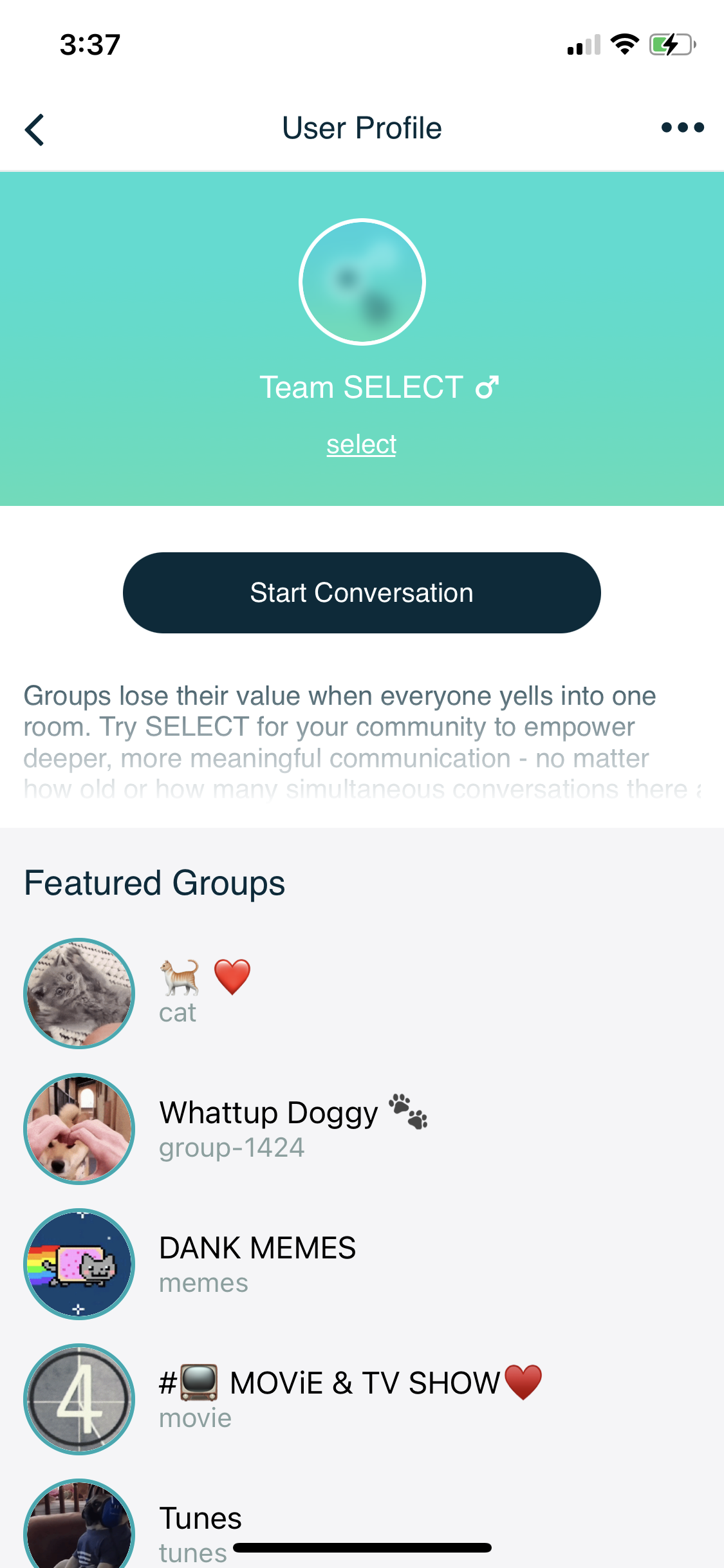Tap the Team SELECT profile avatar

pyautogui.click(x=362, y=282)
